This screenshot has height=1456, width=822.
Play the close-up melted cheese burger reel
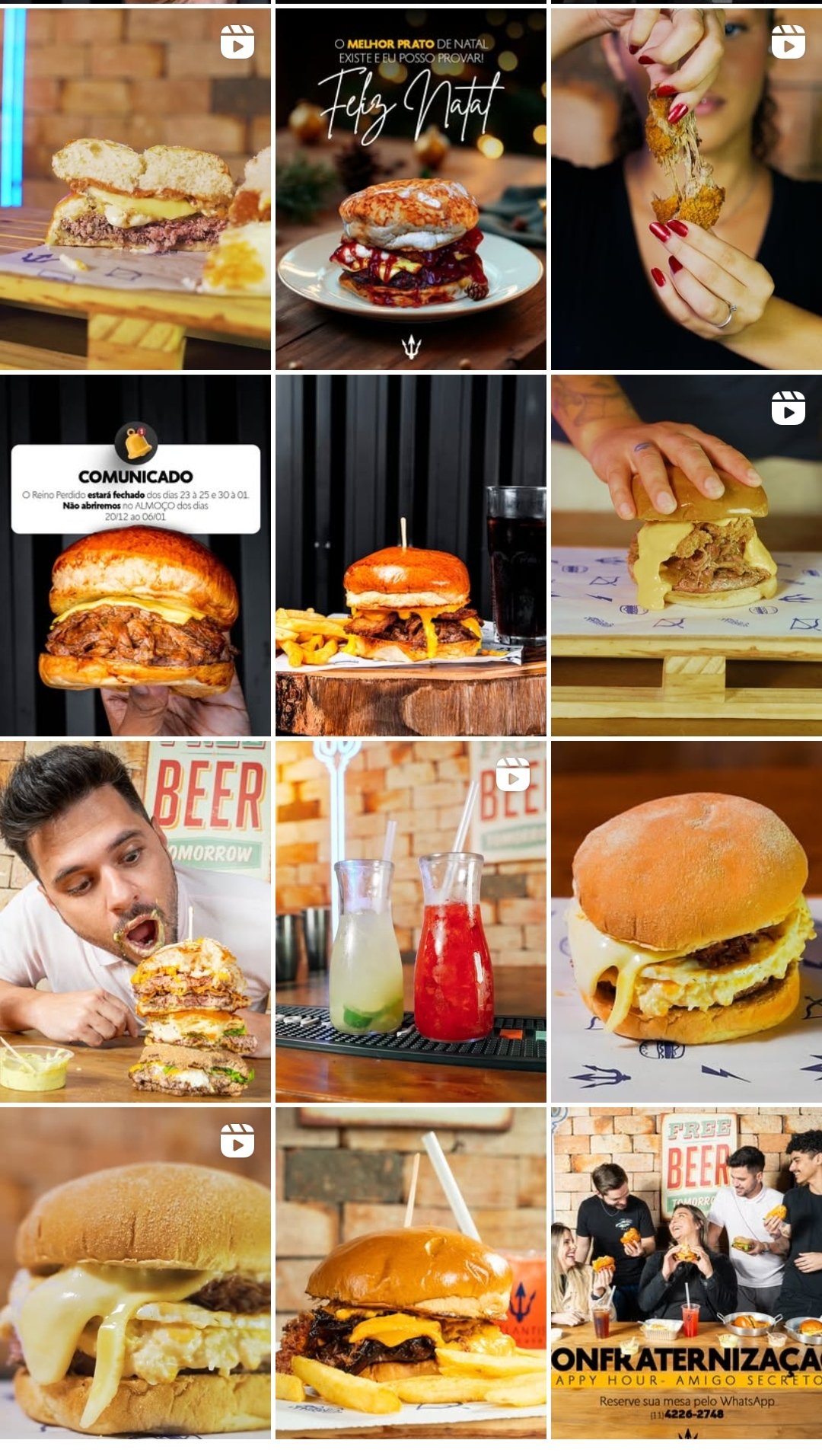coord(135,1272)
